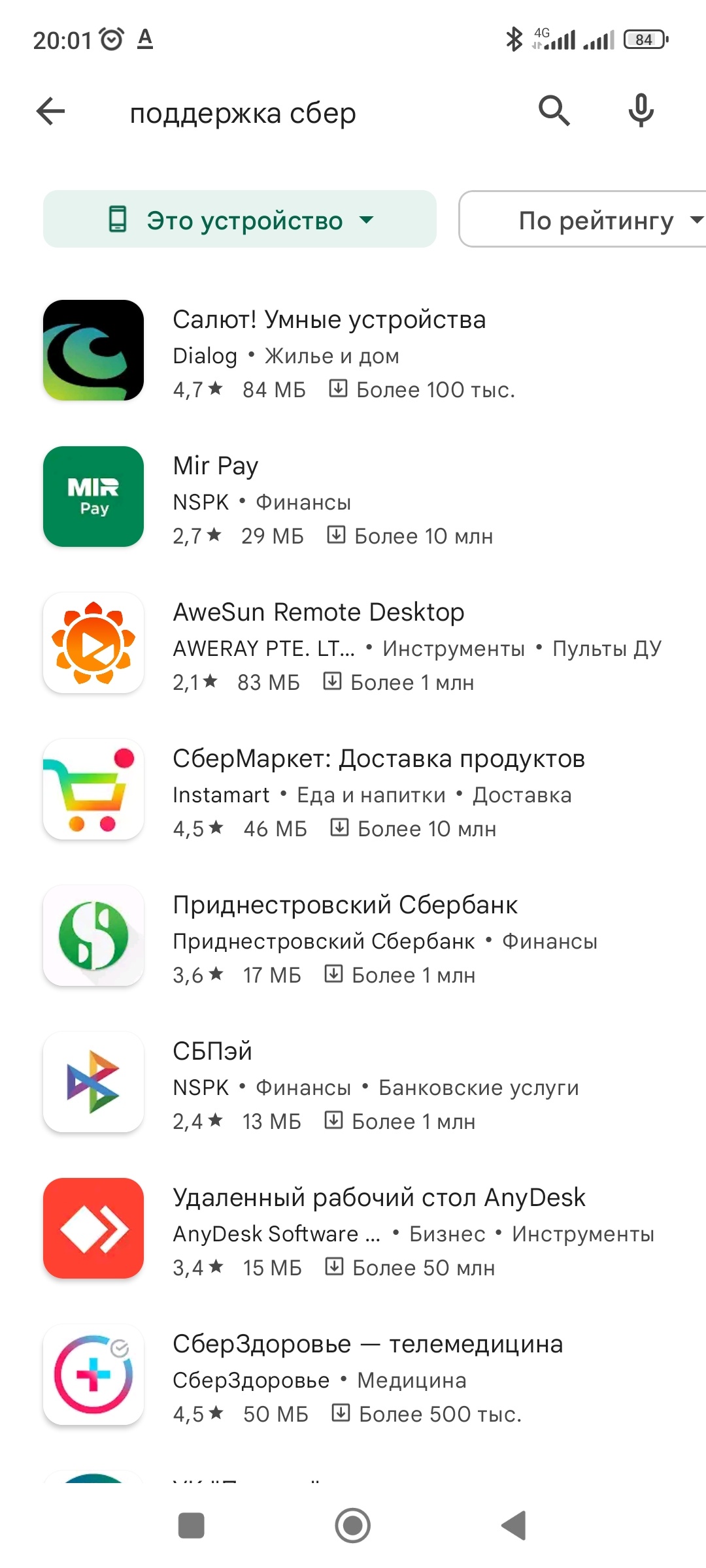
Task: Tap the system home button
Action: point(353,1526)
